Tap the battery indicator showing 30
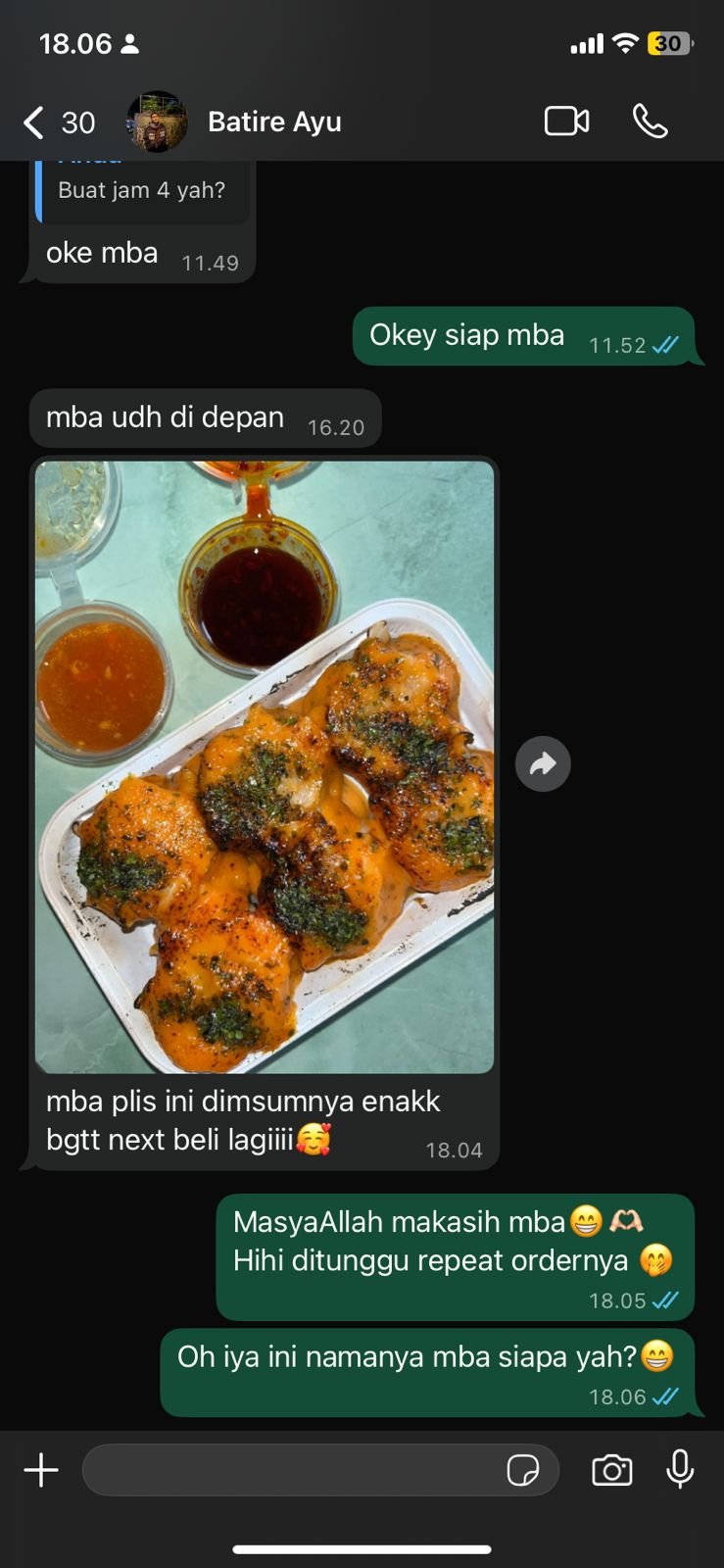This screenshot has width=724, height=1568. click(x=669, y=43)
